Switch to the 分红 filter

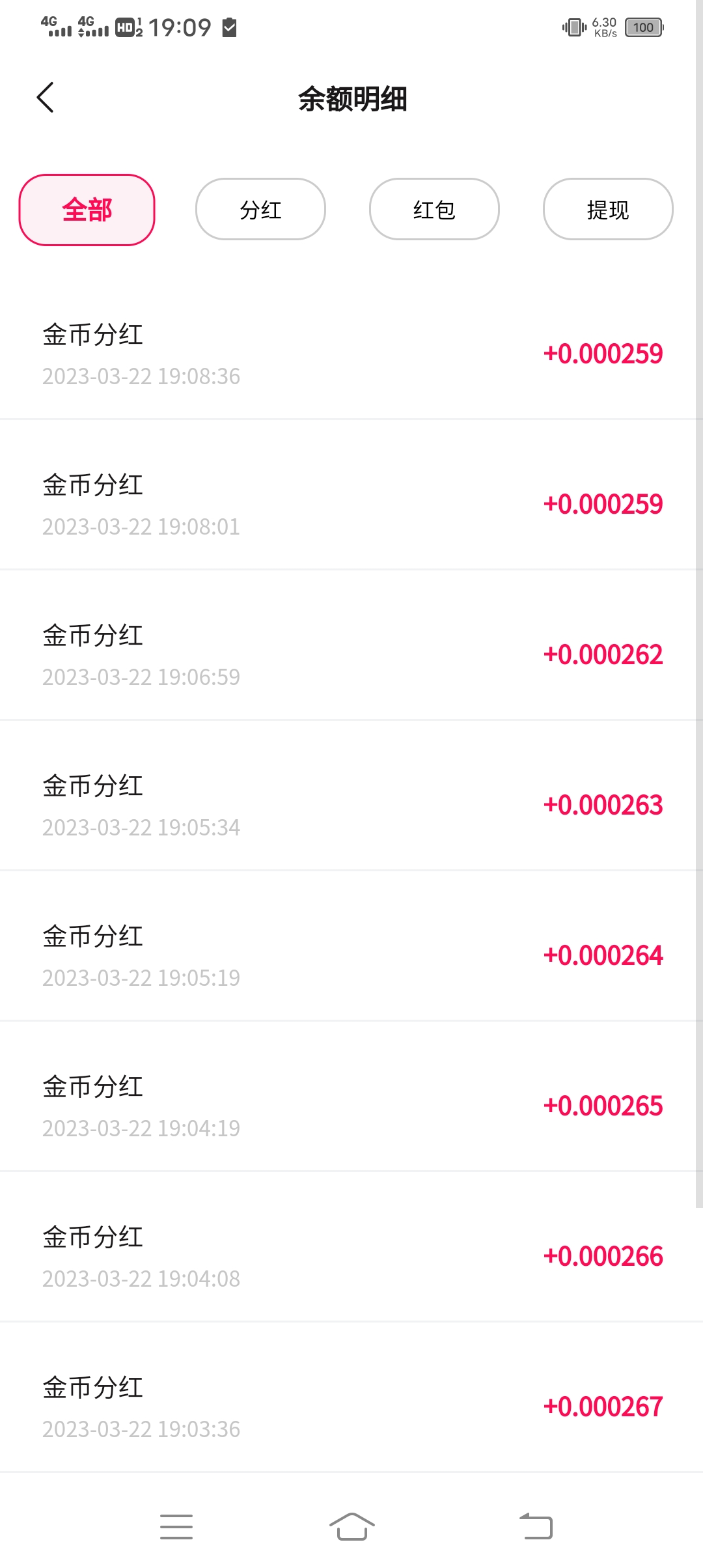pyautogui.click(x=260, y=210)
